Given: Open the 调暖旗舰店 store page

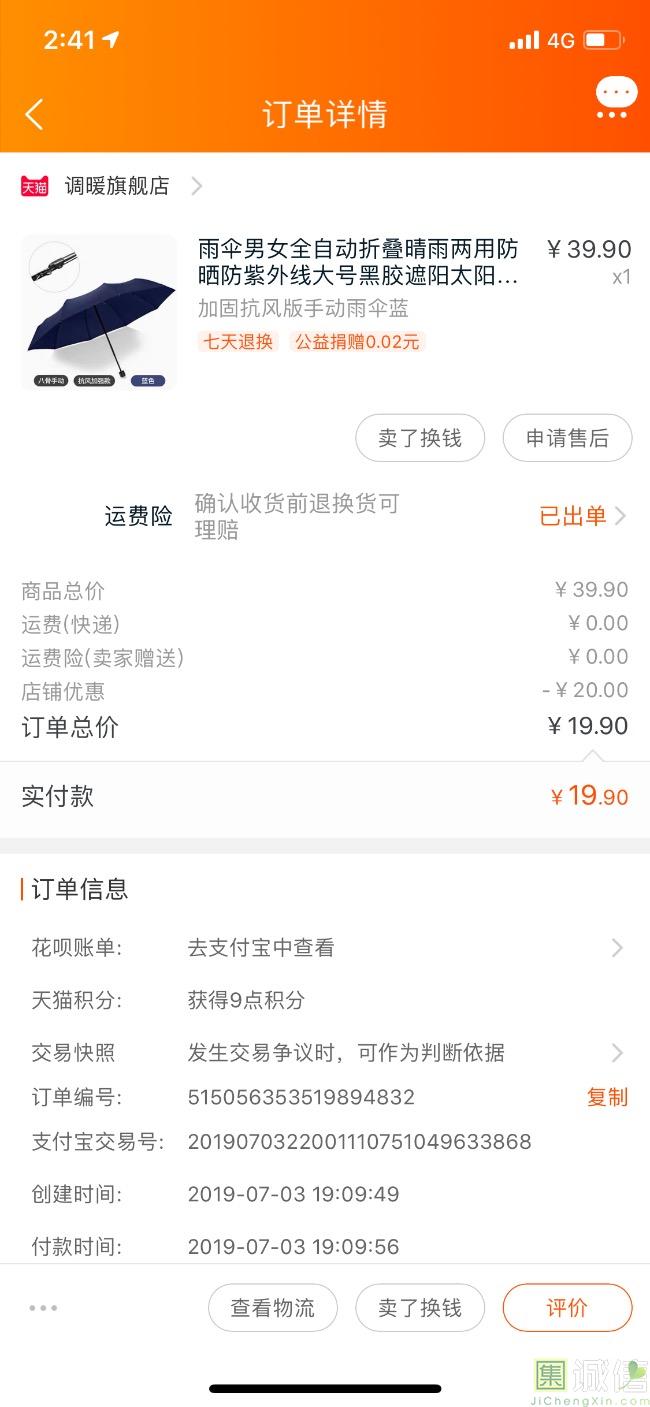Looking at the screenshot, I should pos(111,186).
